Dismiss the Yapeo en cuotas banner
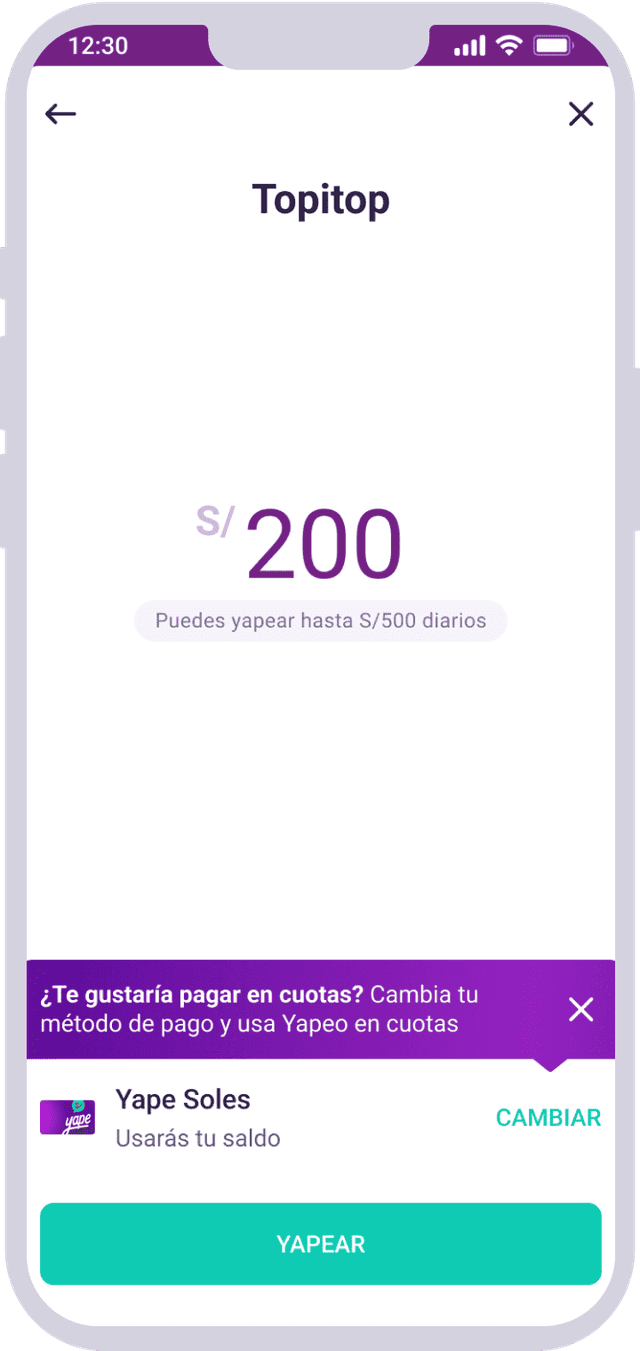 coord(581,1009)
